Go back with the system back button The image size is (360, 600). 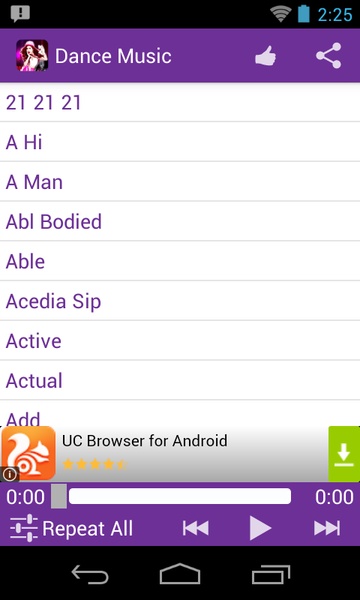pos(90,574)
